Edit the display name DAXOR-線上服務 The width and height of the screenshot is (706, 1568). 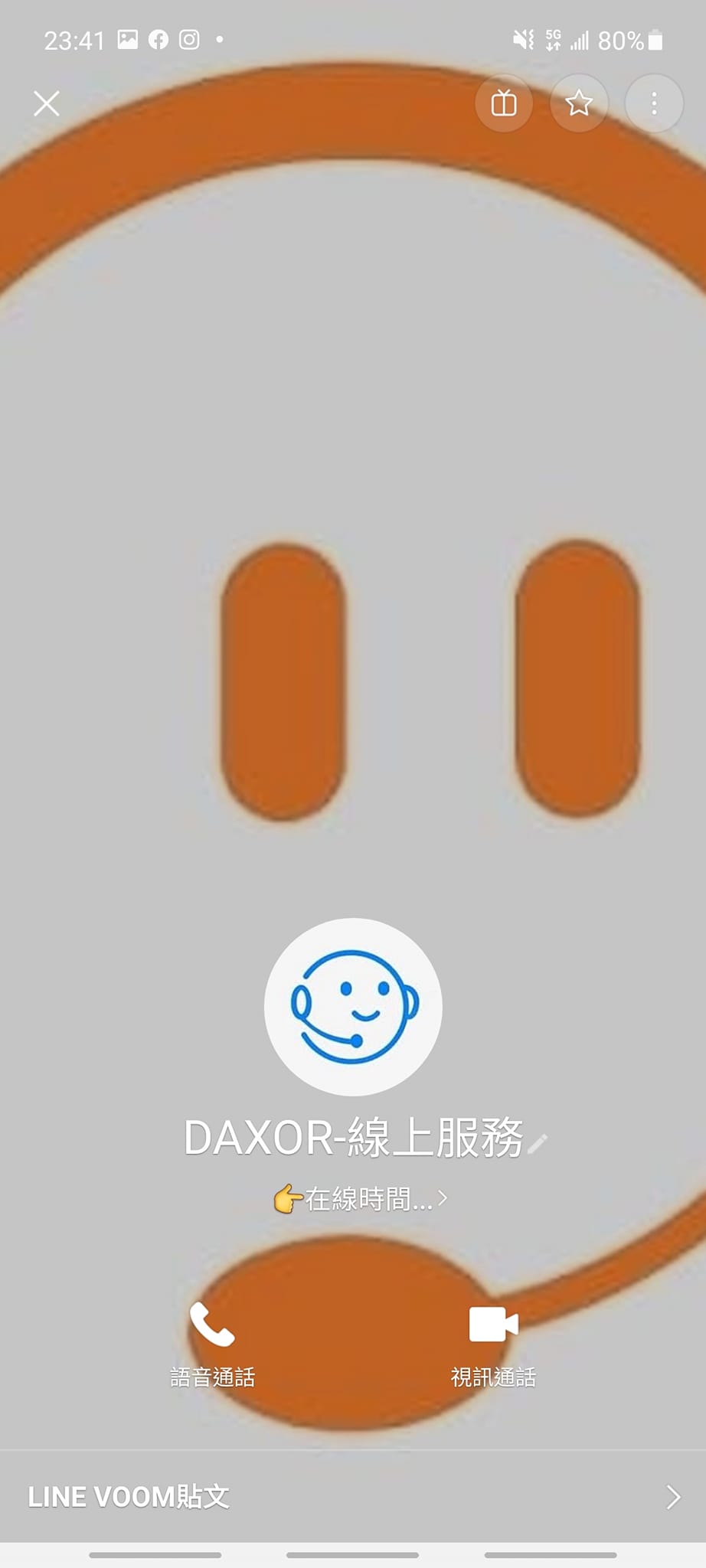[x=537, y=1143]
